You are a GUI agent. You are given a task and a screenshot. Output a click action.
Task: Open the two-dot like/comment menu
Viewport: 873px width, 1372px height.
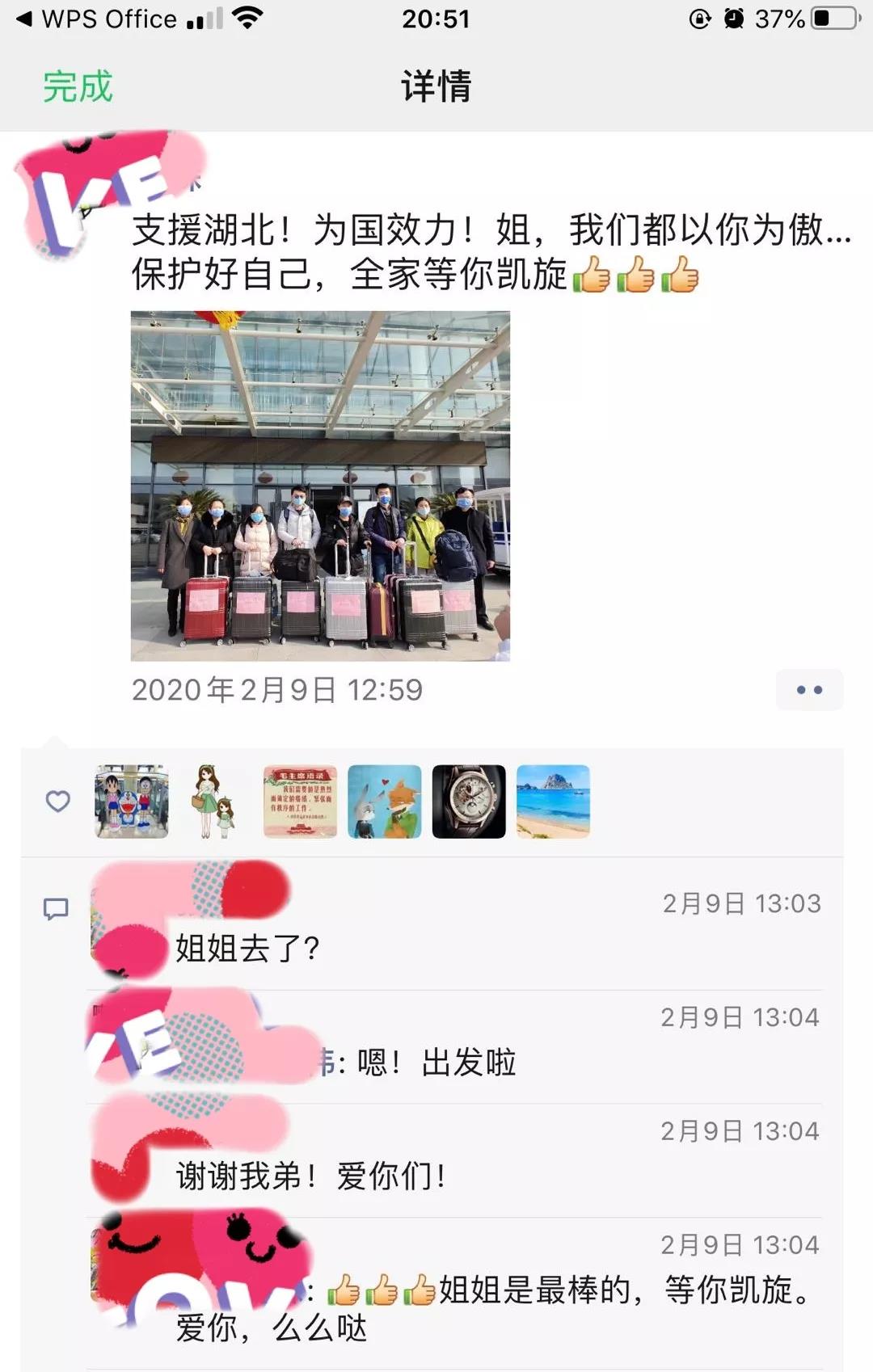coord(809,690)
